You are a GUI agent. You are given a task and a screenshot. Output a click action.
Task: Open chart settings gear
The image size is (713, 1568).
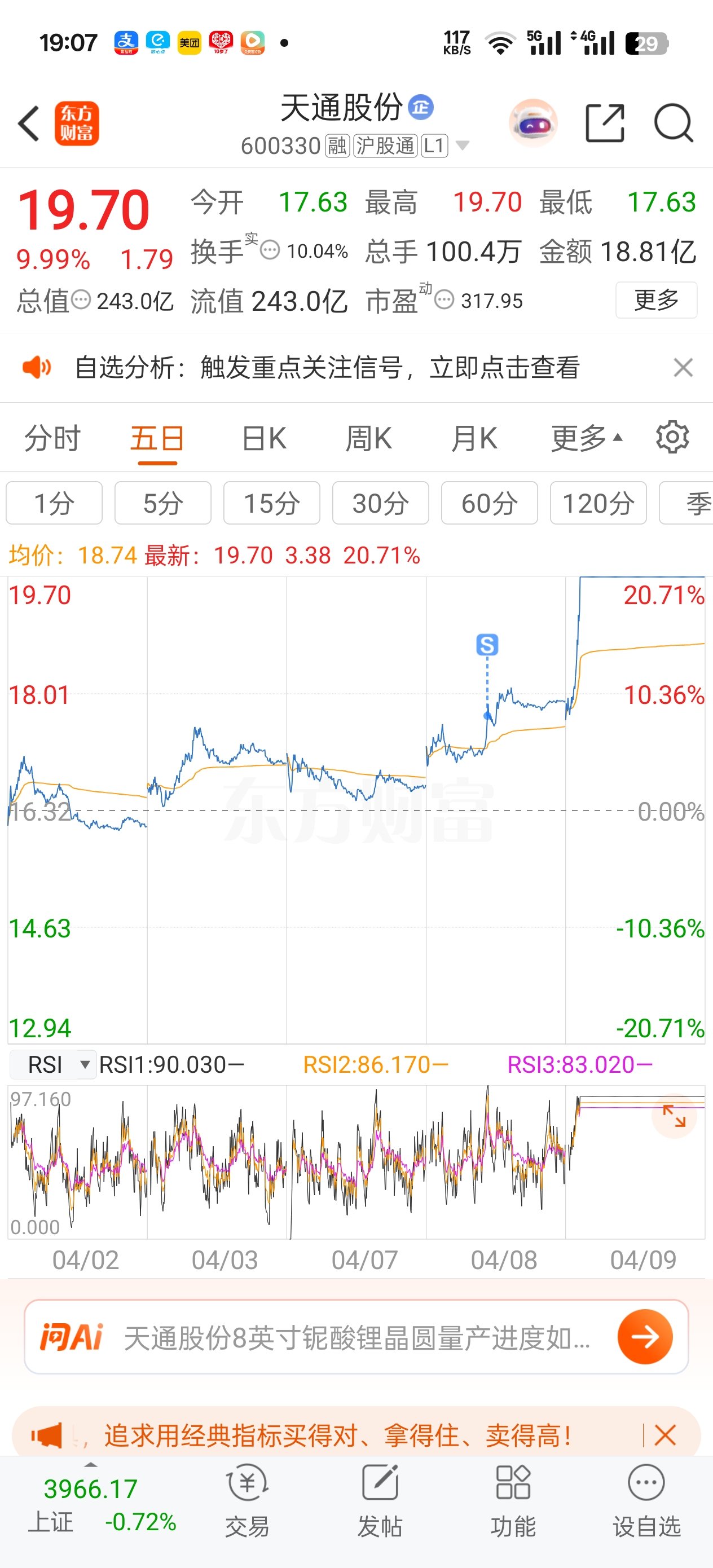click(x=672, y=437)
